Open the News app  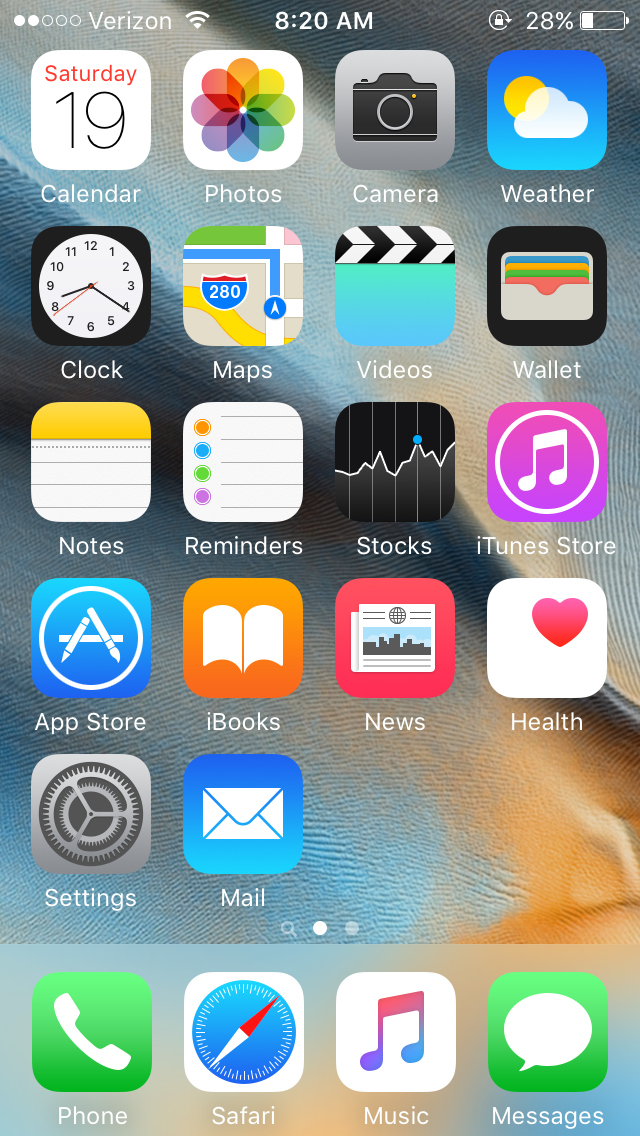pos(395,638)
